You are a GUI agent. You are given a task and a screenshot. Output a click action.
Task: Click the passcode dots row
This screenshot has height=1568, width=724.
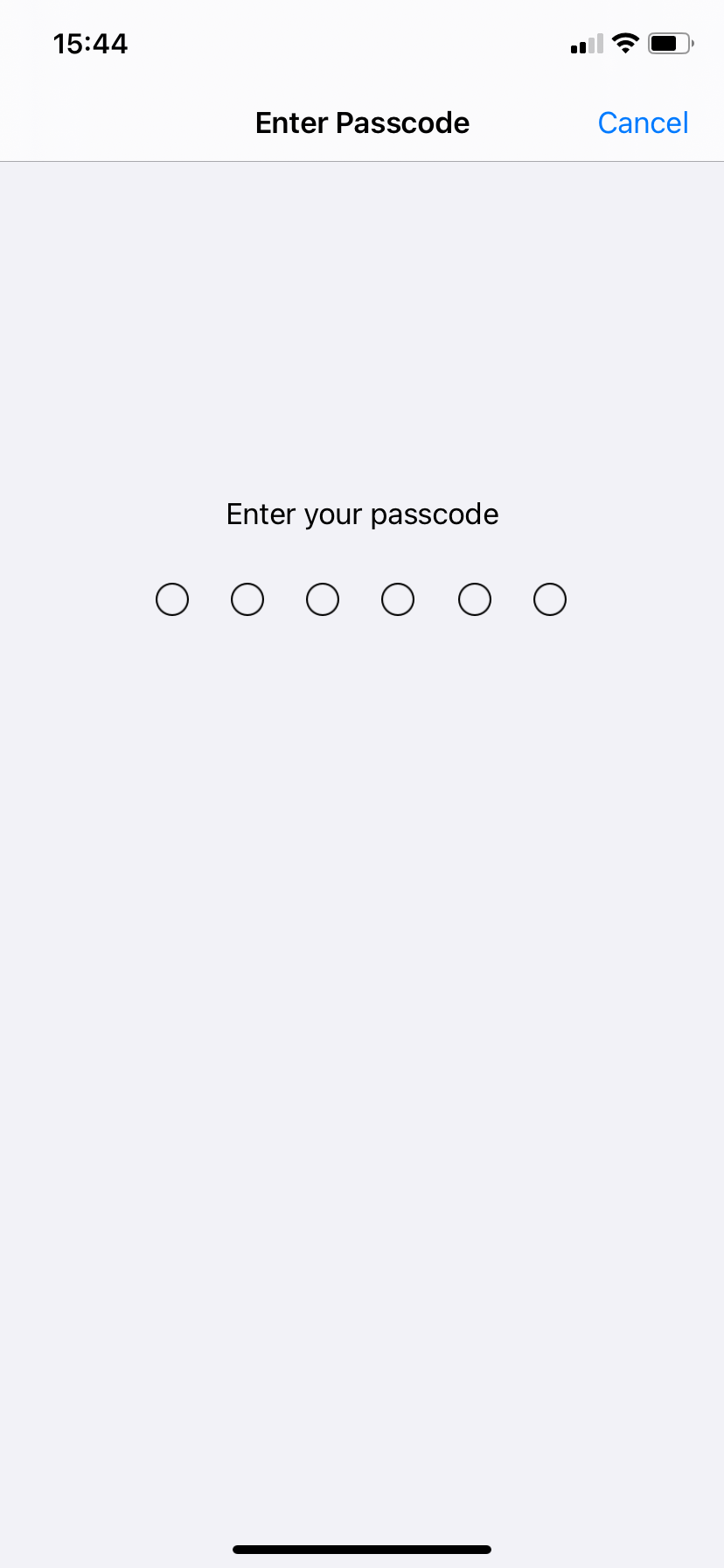pos(361,599)
